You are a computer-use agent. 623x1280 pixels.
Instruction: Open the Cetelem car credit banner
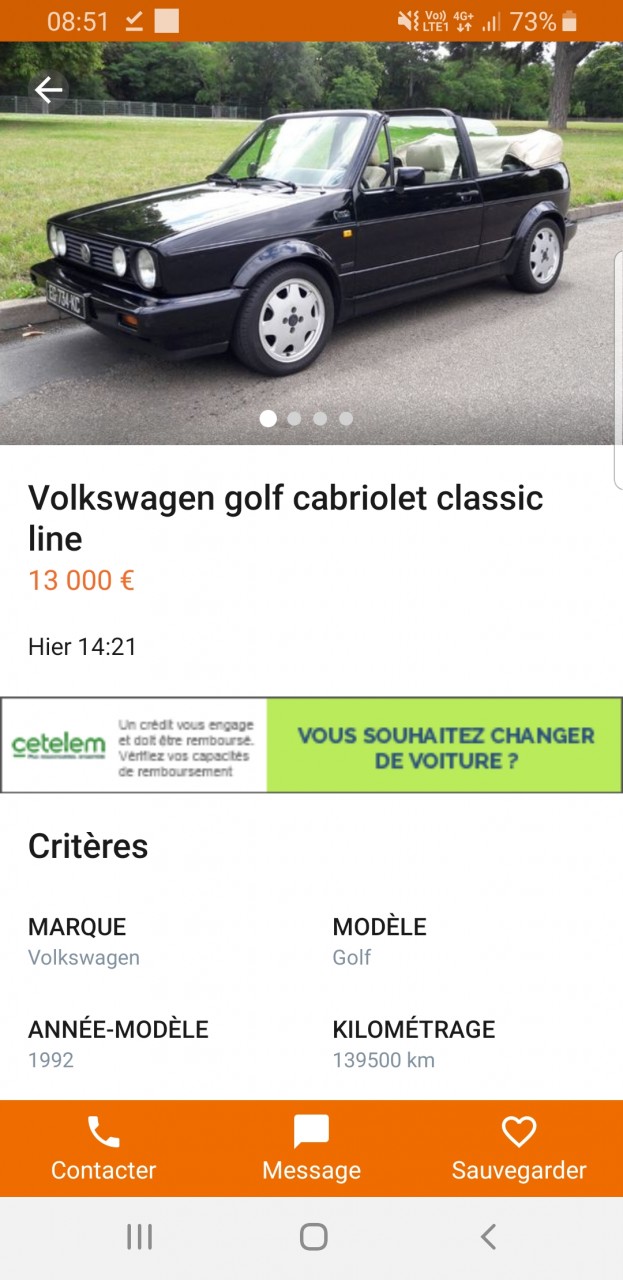coord(311,745)
